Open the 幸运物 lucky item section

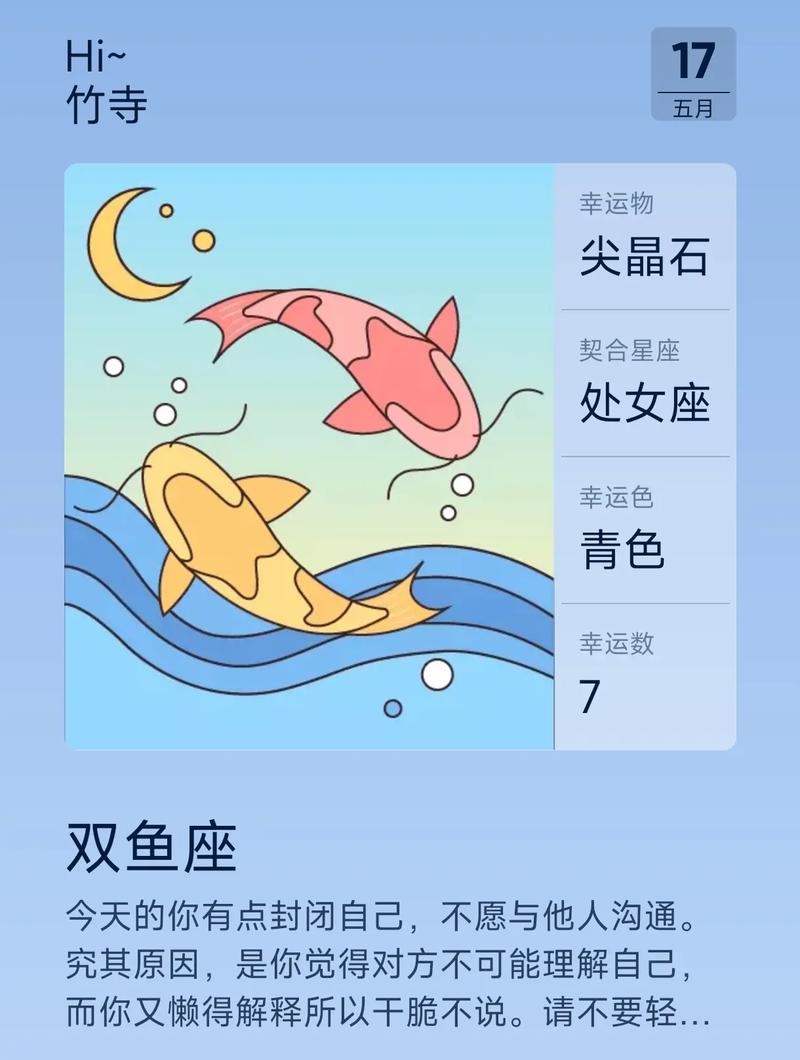[616, 206]
